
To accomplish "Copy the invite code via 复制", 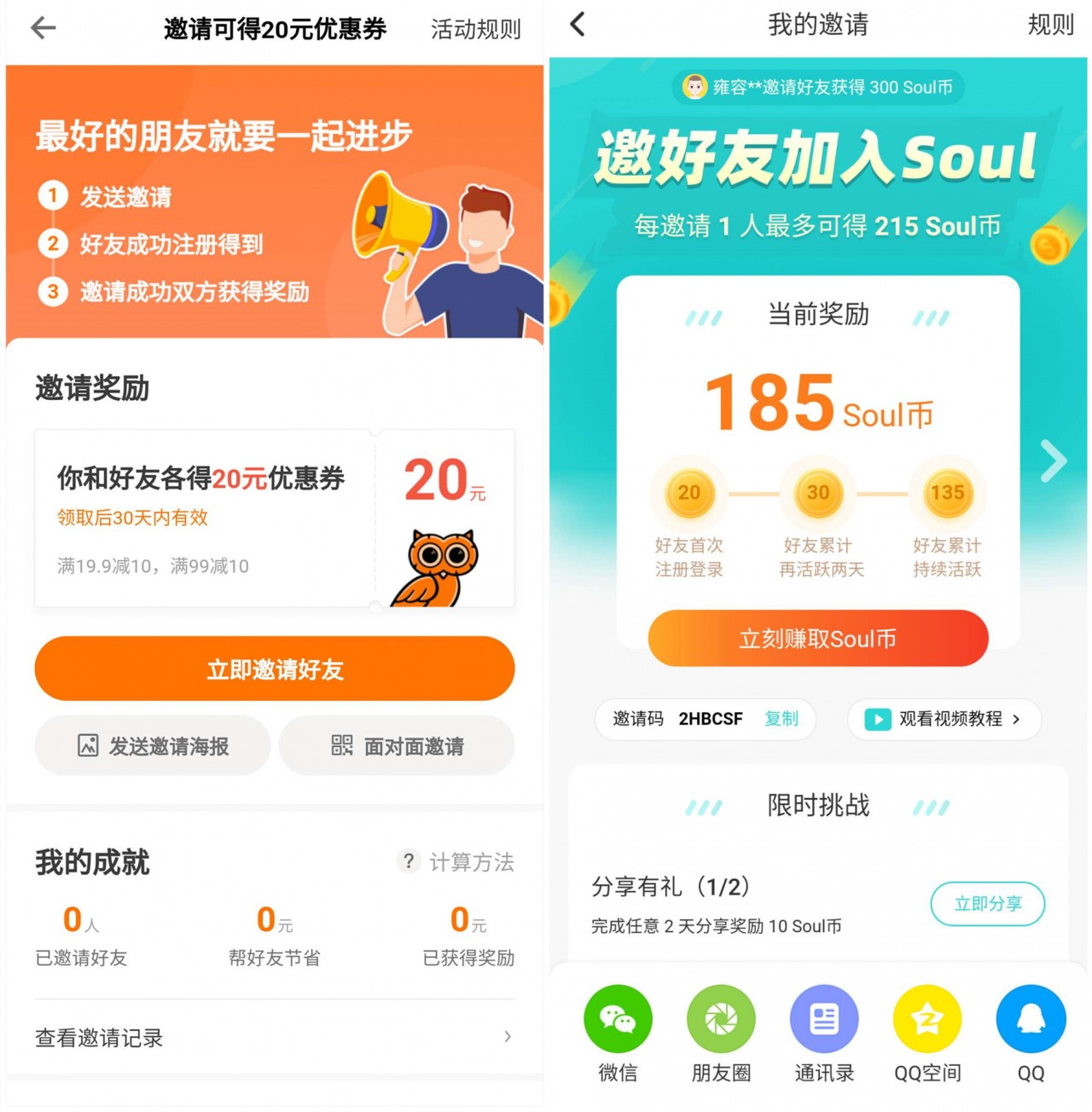I will click(781, 719).
